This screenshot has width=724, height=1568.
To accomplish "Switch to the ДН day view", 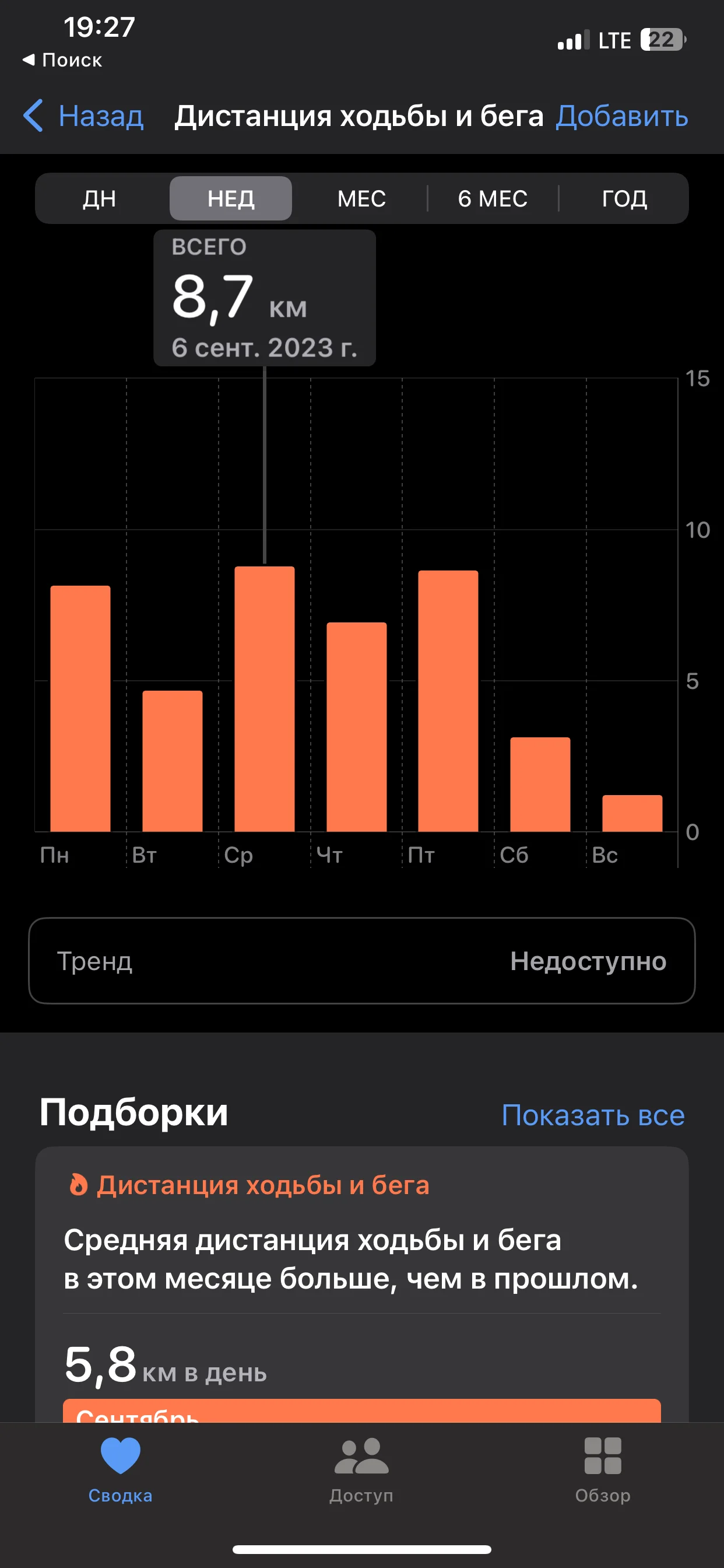I will point(100,198).
